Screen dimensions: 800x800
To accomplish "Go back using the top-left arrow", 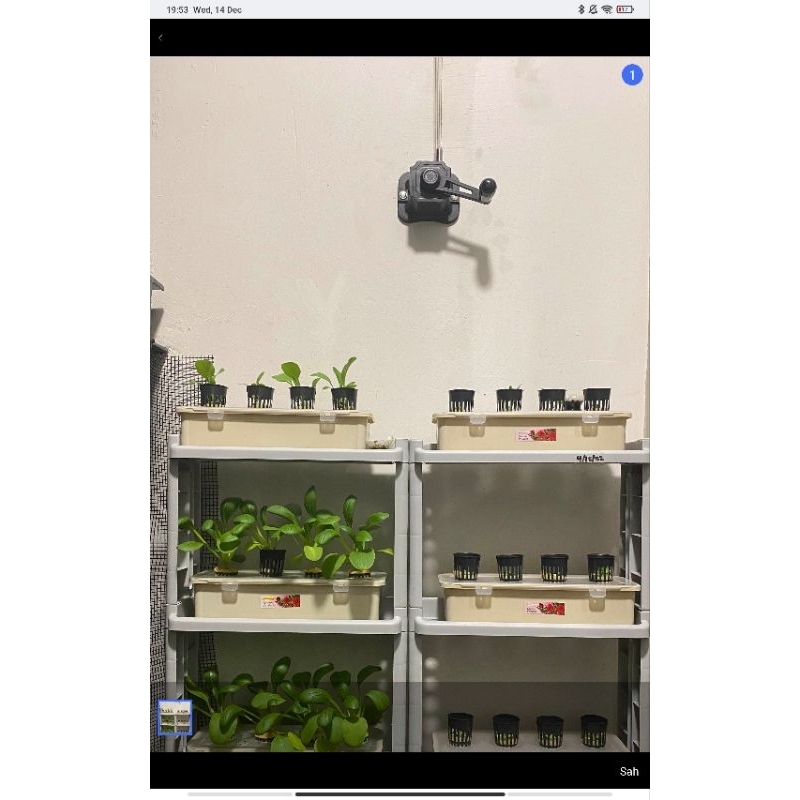I will pos(161,38).
